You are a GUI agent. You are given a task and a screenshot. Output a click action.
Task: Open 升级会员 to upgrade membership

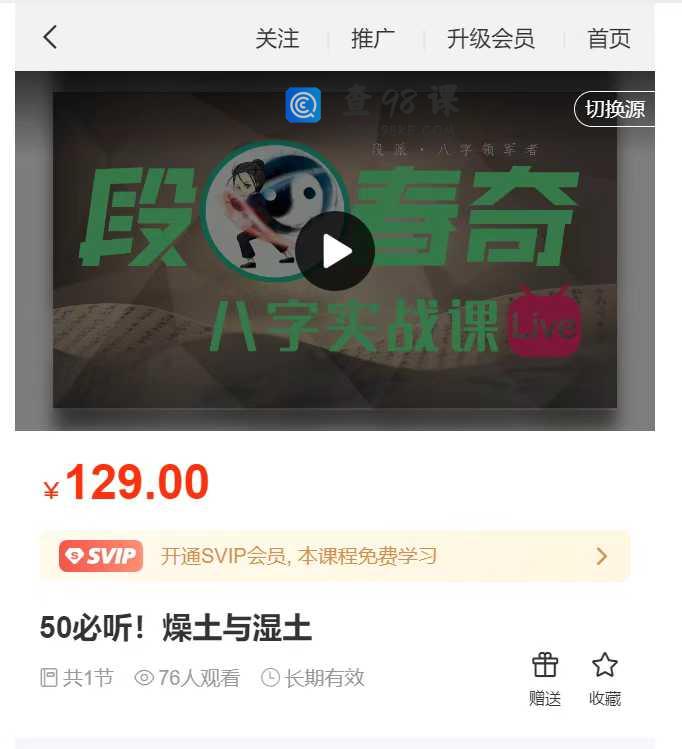click(490, 39)
